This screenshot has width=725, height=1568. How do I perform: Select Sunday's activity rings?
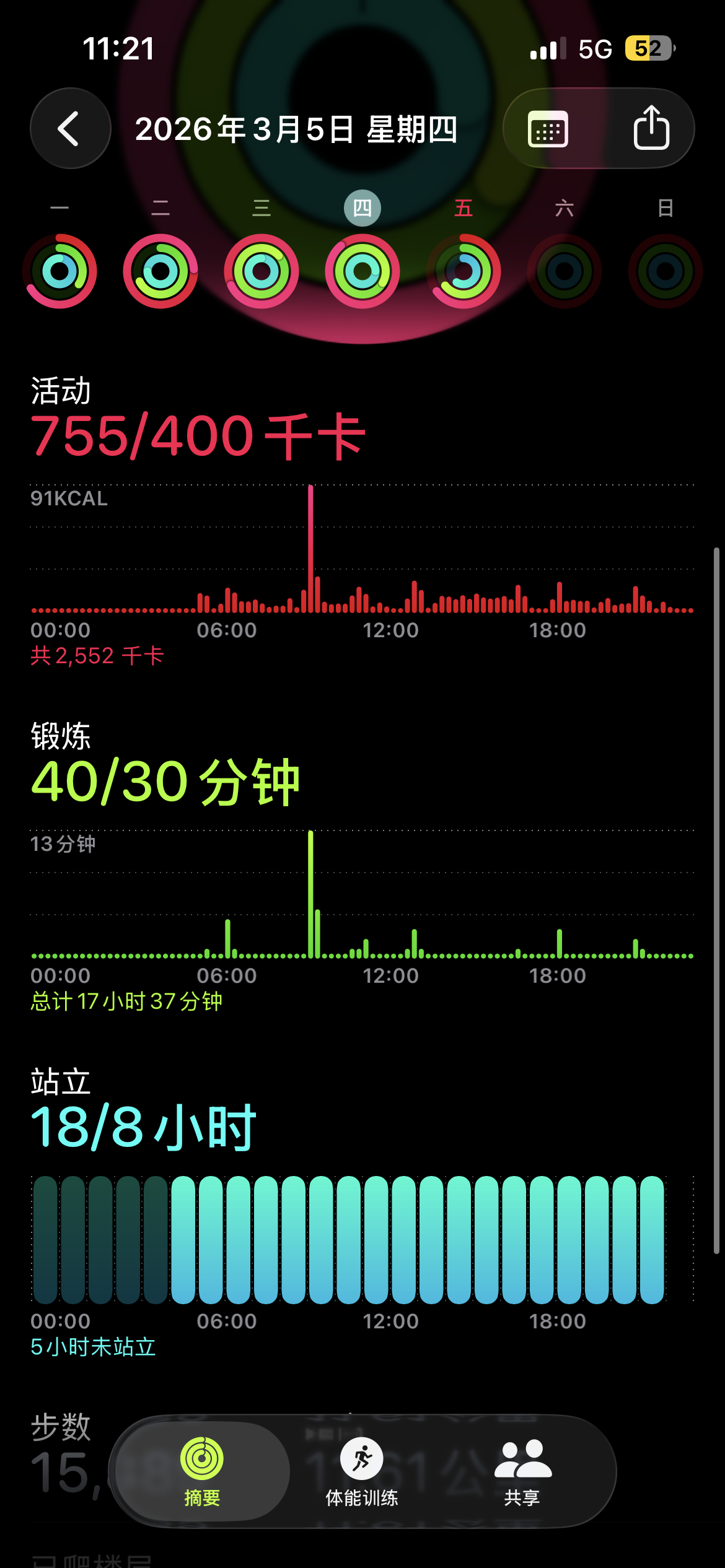(x=666, y=271)
